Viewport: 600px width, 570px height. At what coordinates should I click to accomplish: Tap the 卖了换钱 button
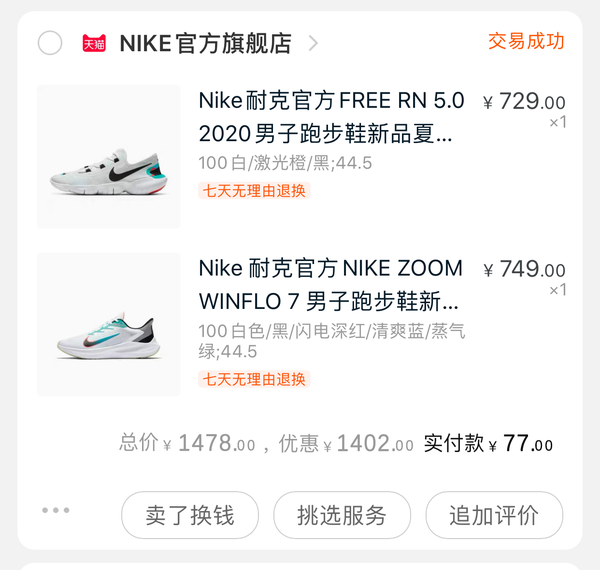point(190,515)
